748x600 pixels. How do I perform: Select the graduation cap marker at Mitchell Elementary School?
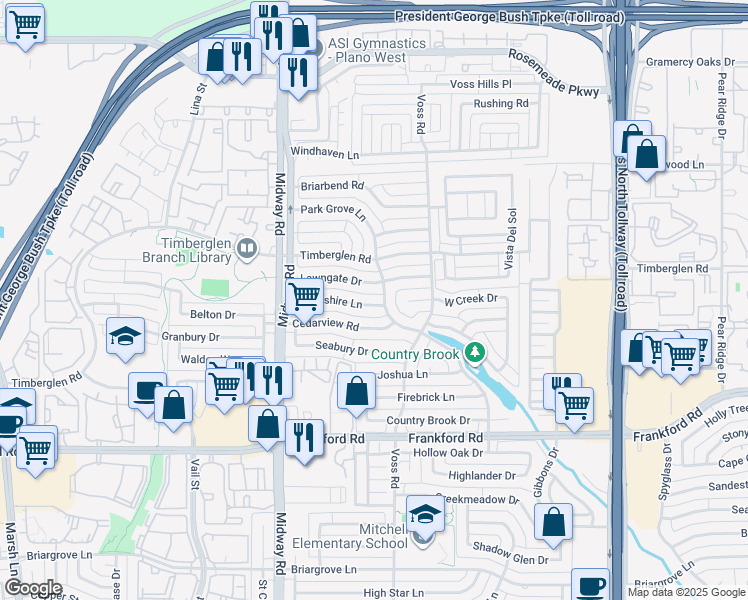coord(426,517)
